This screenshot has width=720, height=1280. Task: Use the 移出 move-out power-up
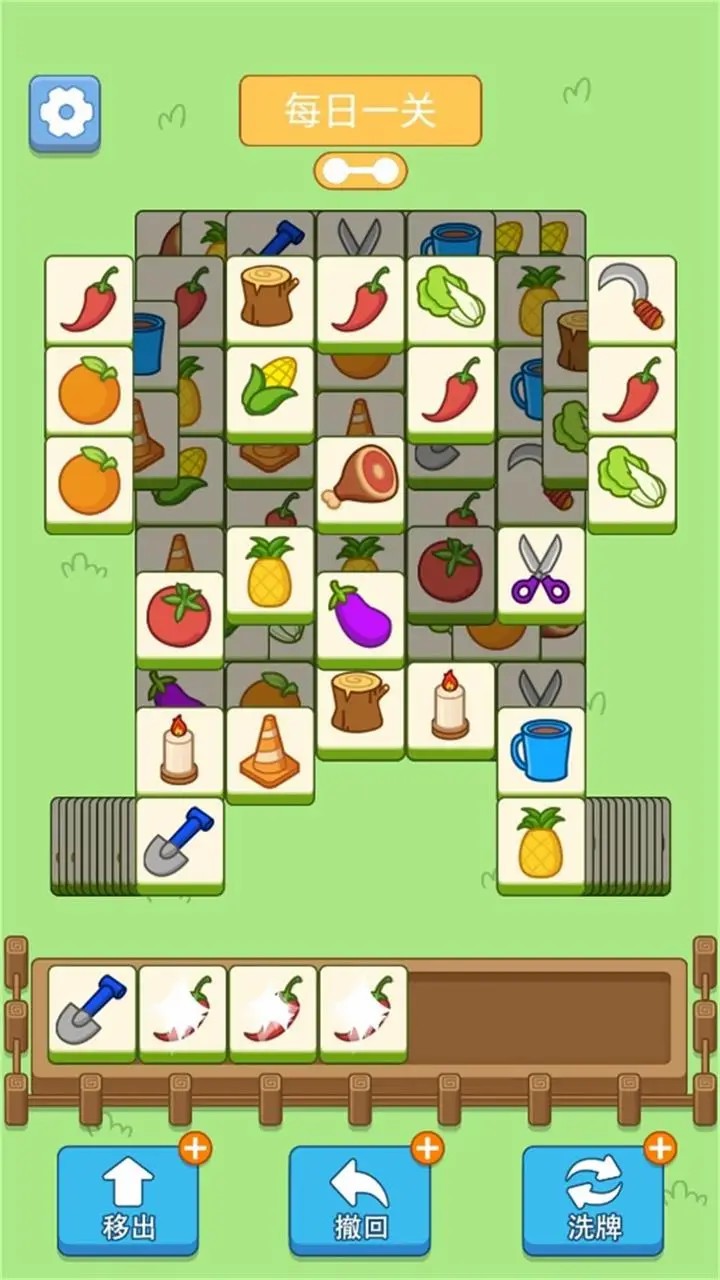tap(128, 1200)
